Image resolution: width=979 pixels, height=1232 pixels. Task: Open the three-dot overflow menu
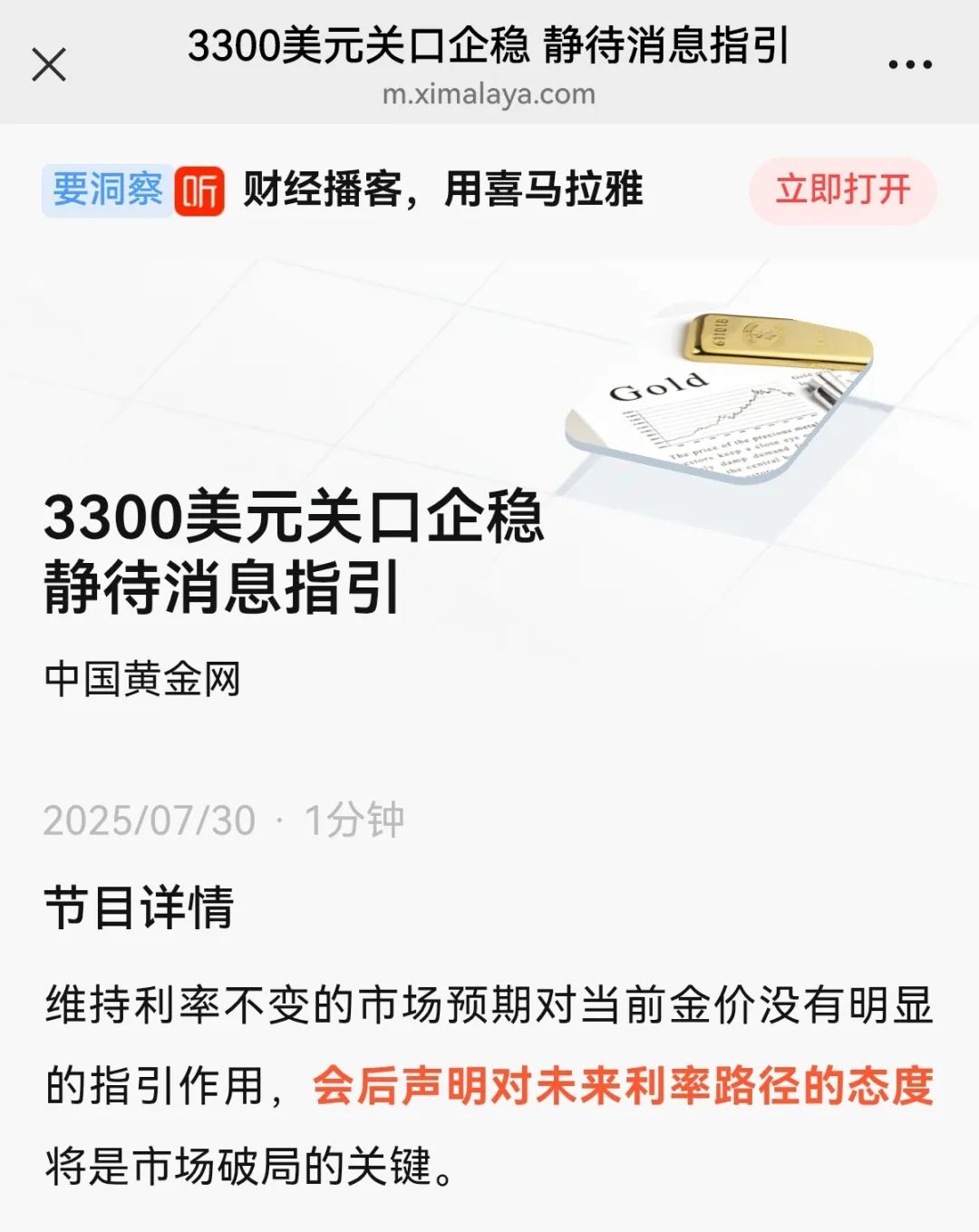(909, 64)
